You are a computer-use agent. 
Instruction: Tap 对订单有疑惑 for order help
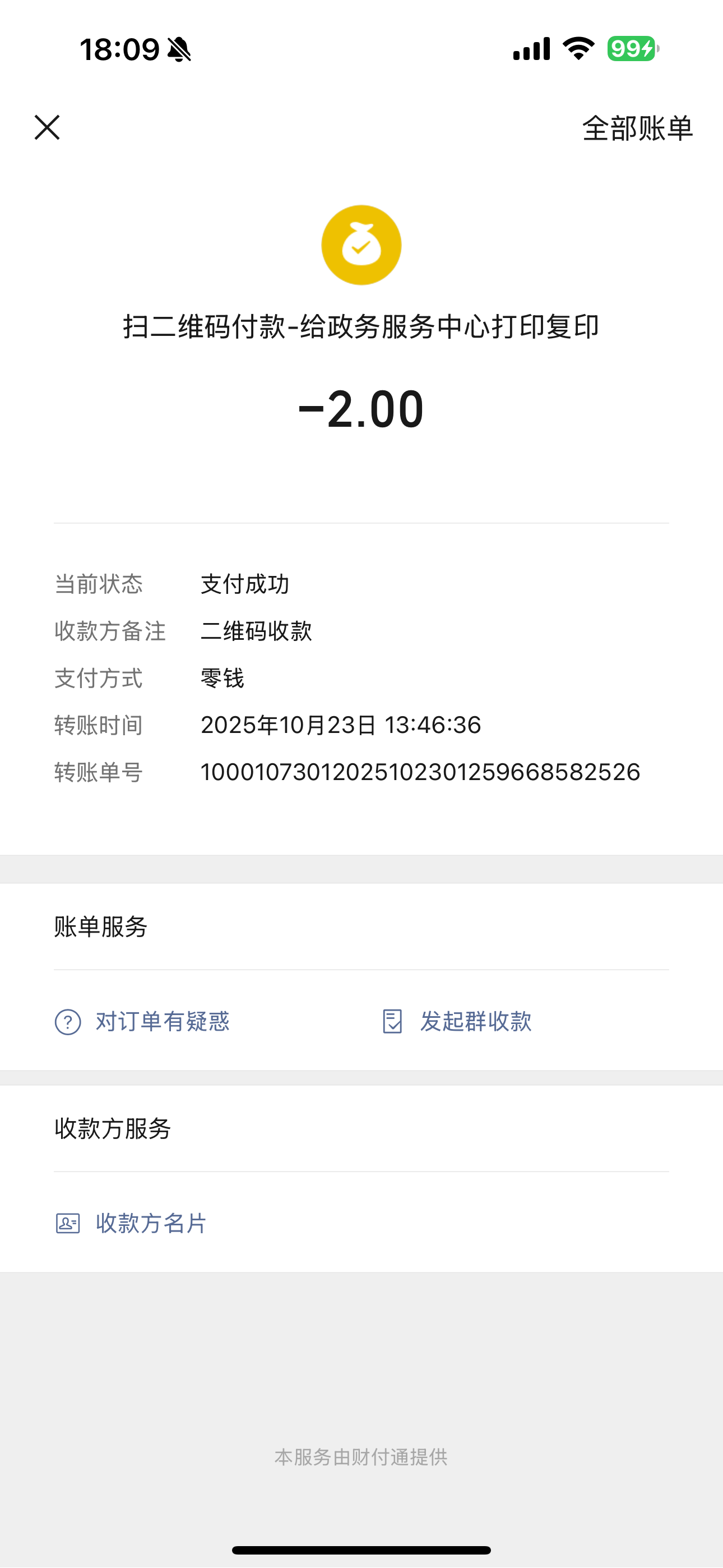pyautogui.click(x=142, y=1021)
